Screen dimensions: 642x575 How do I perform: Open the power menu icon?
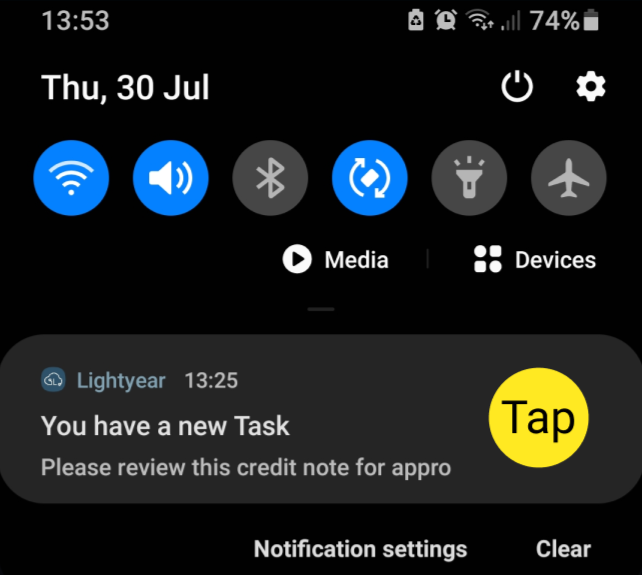pos(517,88)
